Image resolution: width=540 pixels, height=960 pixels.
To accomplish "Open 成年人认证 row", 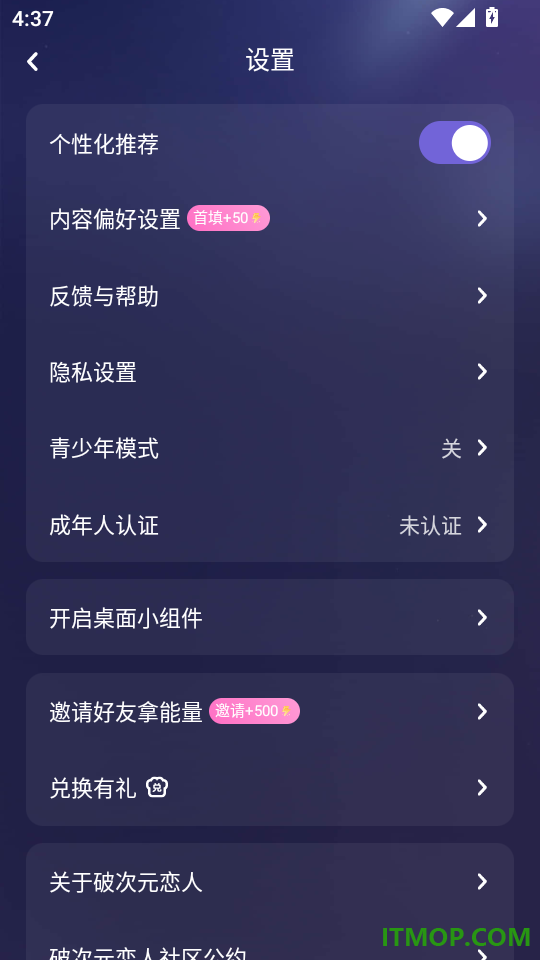I will pos(269,525).
